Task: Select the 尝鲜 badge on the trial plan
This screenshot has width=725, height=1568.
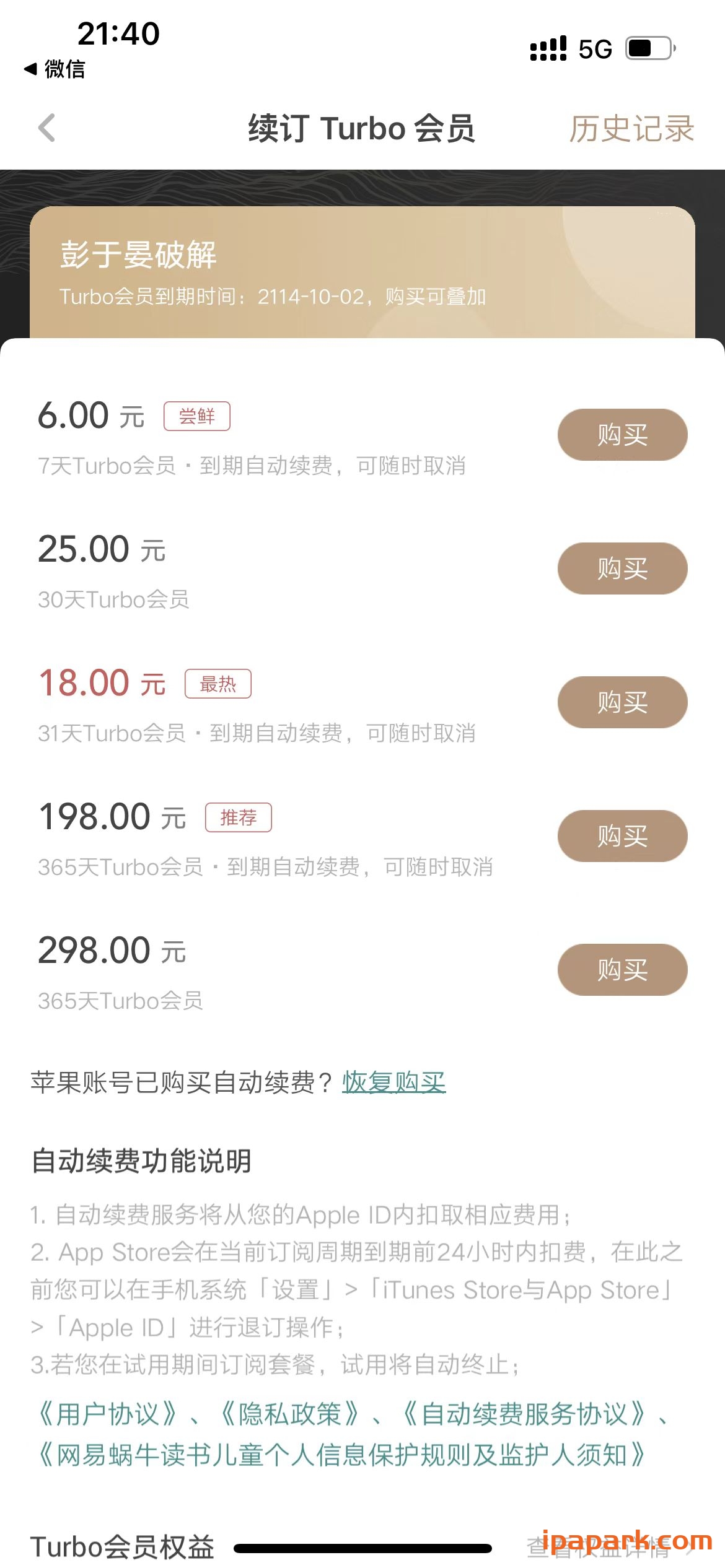Action: point(198,417)
